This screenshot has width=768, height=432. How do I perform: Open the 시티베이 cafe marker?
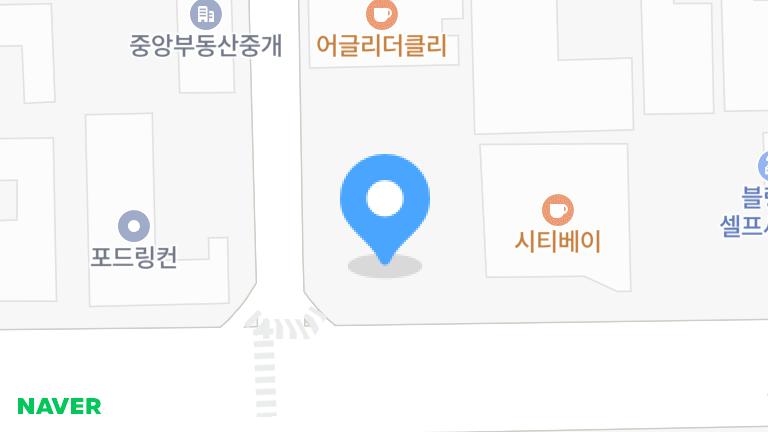pos(557,211)
